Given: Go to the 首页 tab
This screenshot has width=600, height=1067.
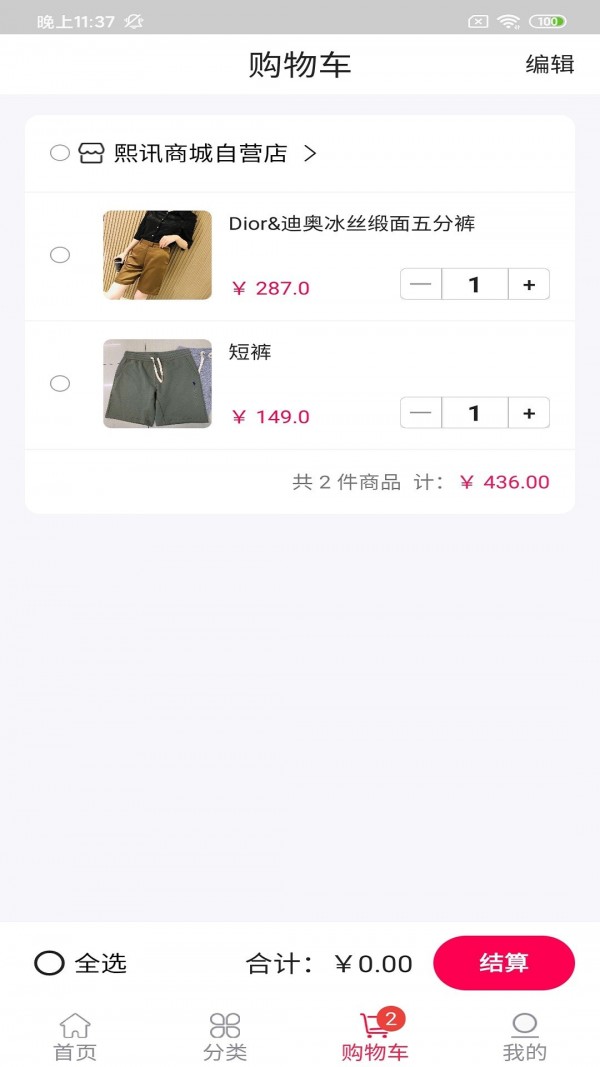Looking at the screenshot, I should tap(75, 1037).
